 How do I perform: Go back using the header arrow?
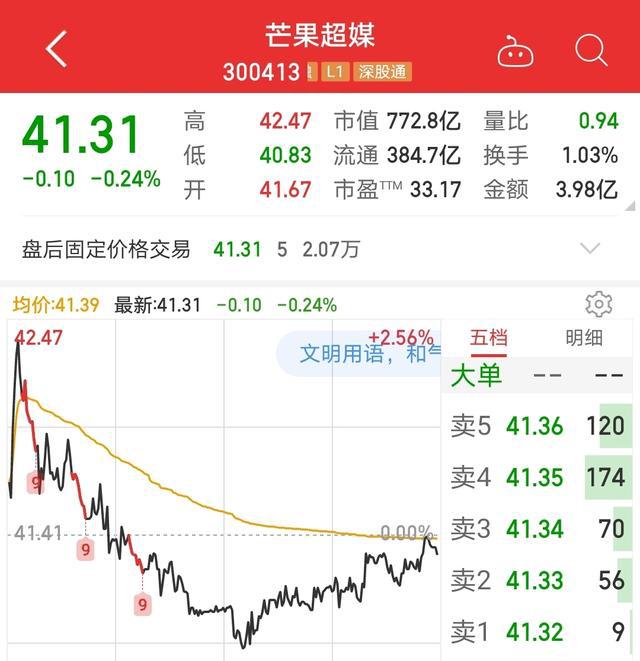[x=56, y=48]
